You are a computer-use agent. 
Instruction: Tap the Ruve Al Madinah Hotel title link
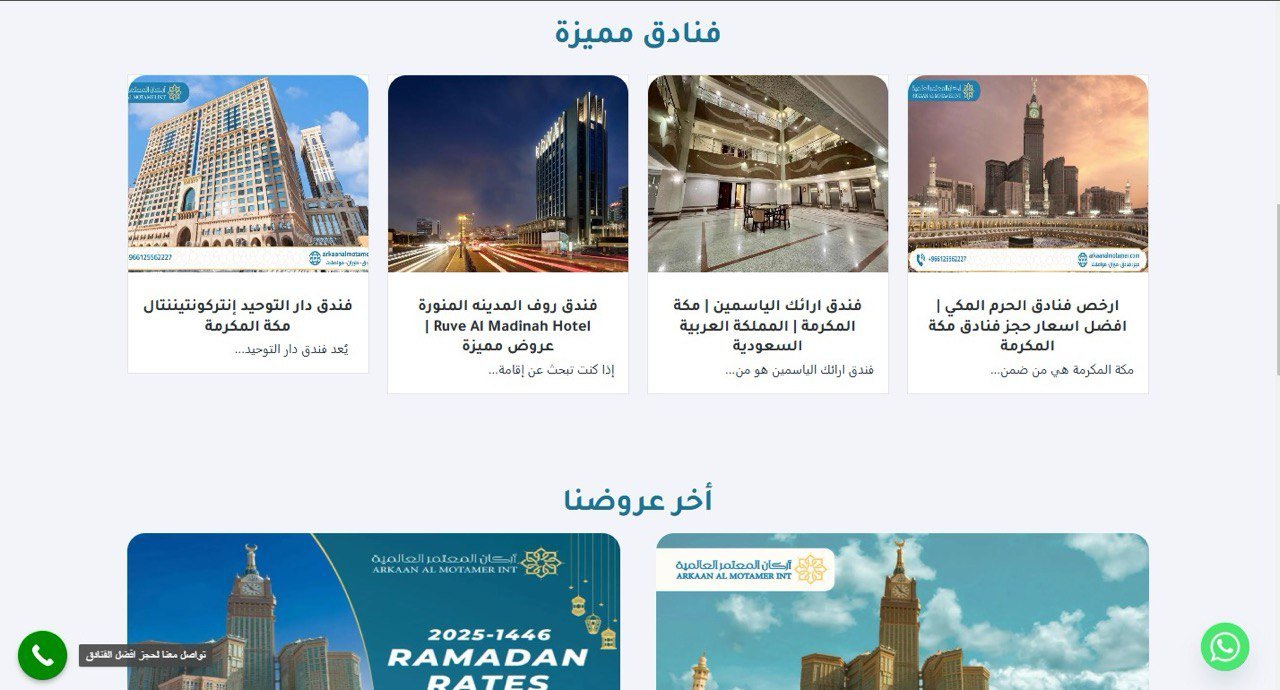click(508, 326)
